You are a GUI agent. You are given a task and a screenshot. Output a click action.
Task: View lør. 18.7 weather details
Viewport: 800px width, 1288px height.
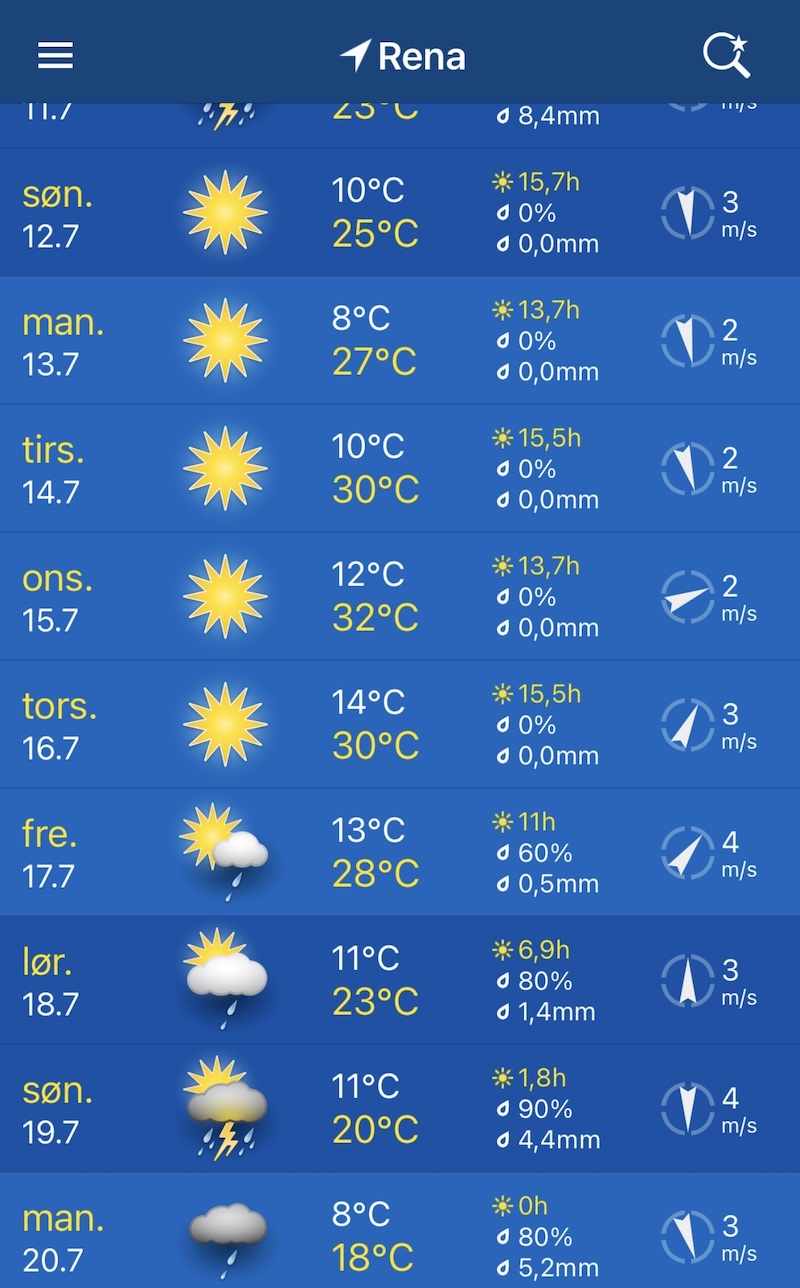tap(400, 981)
